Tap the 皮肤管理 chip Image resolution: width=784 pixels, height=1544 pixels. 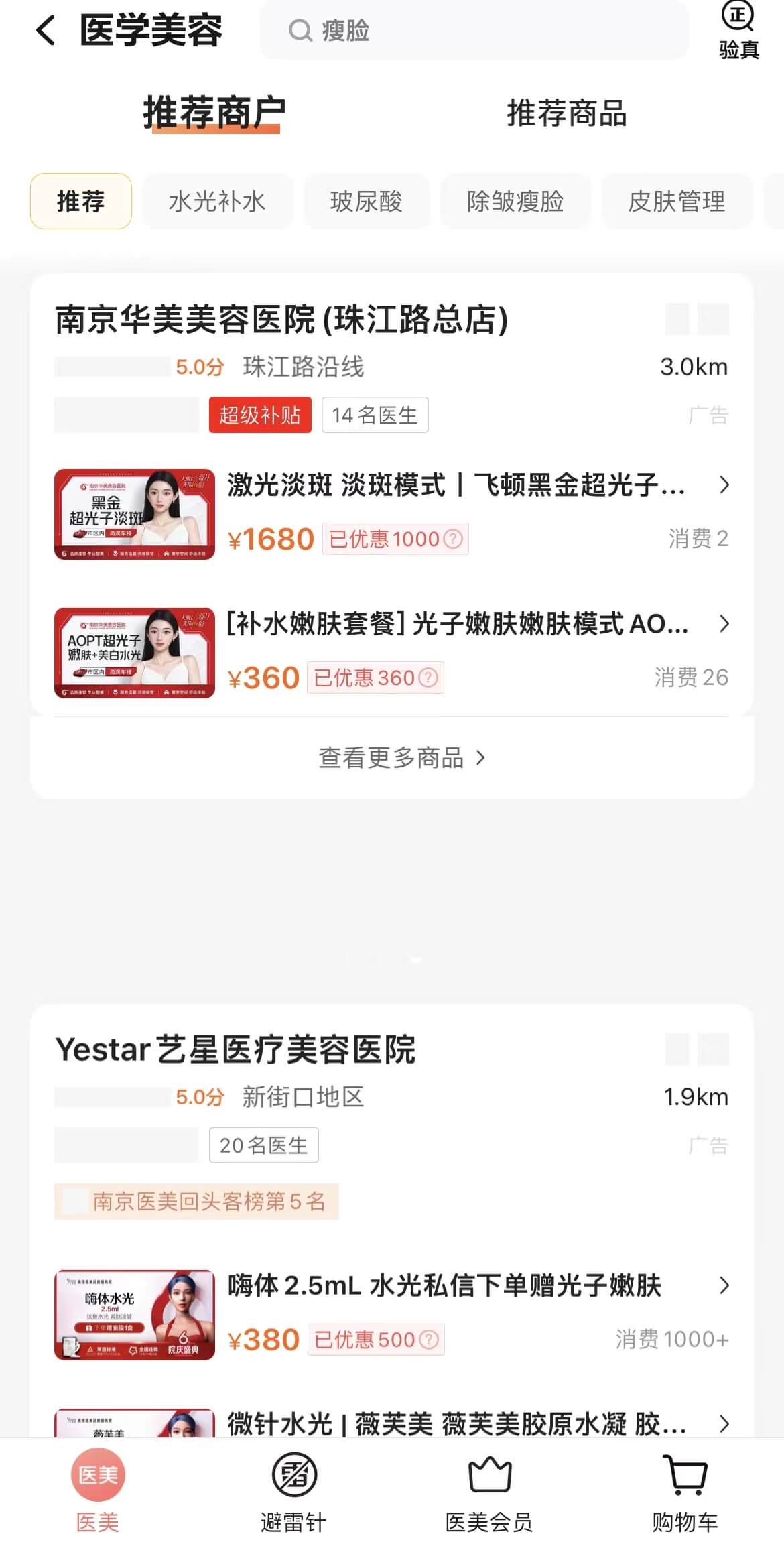pyautogui.click(x=676, y=202)
